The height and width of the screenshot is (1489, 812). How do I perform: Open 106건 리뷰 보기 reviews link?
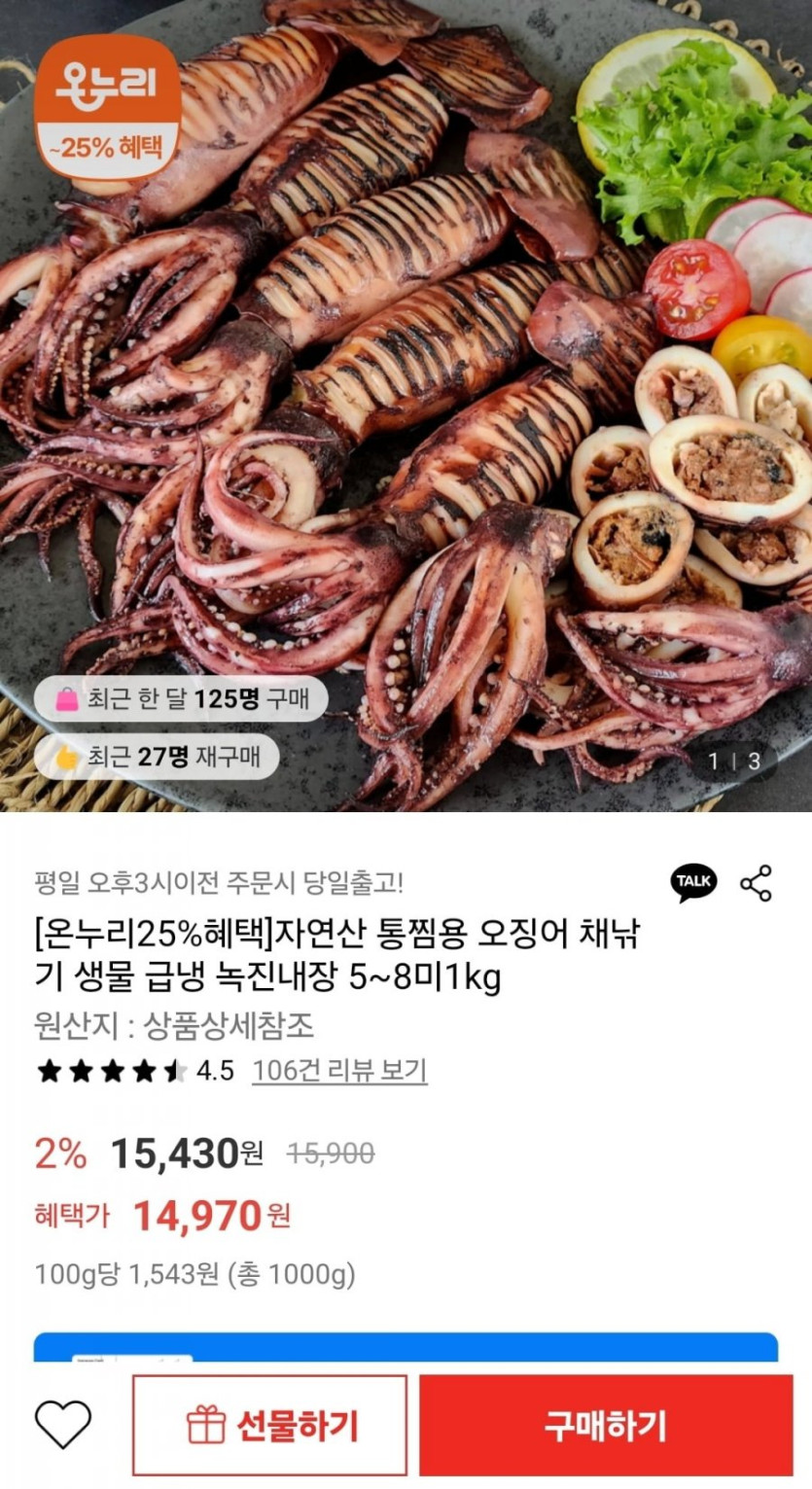click(338, 1073)
